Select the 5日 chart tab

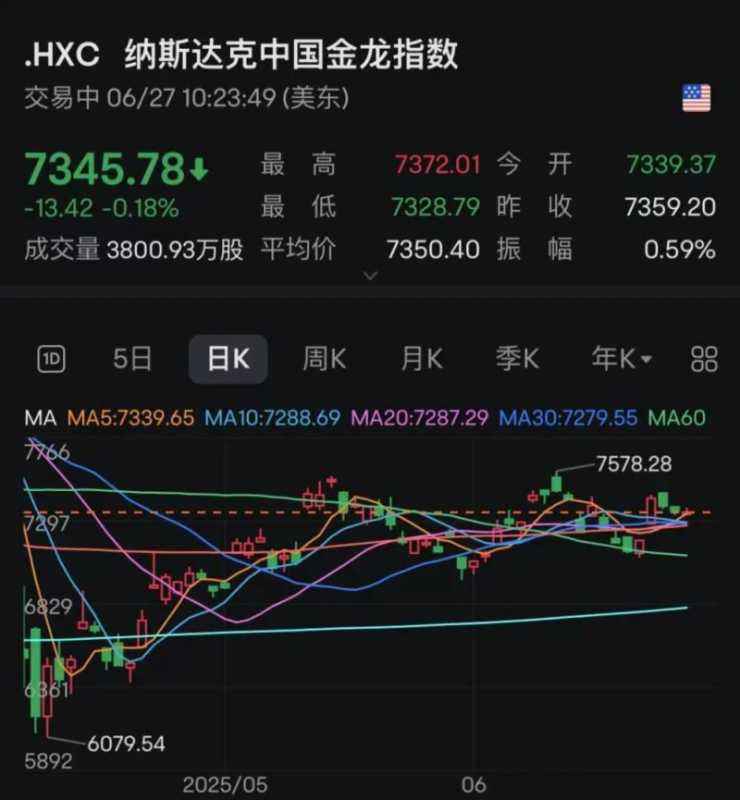132,359
